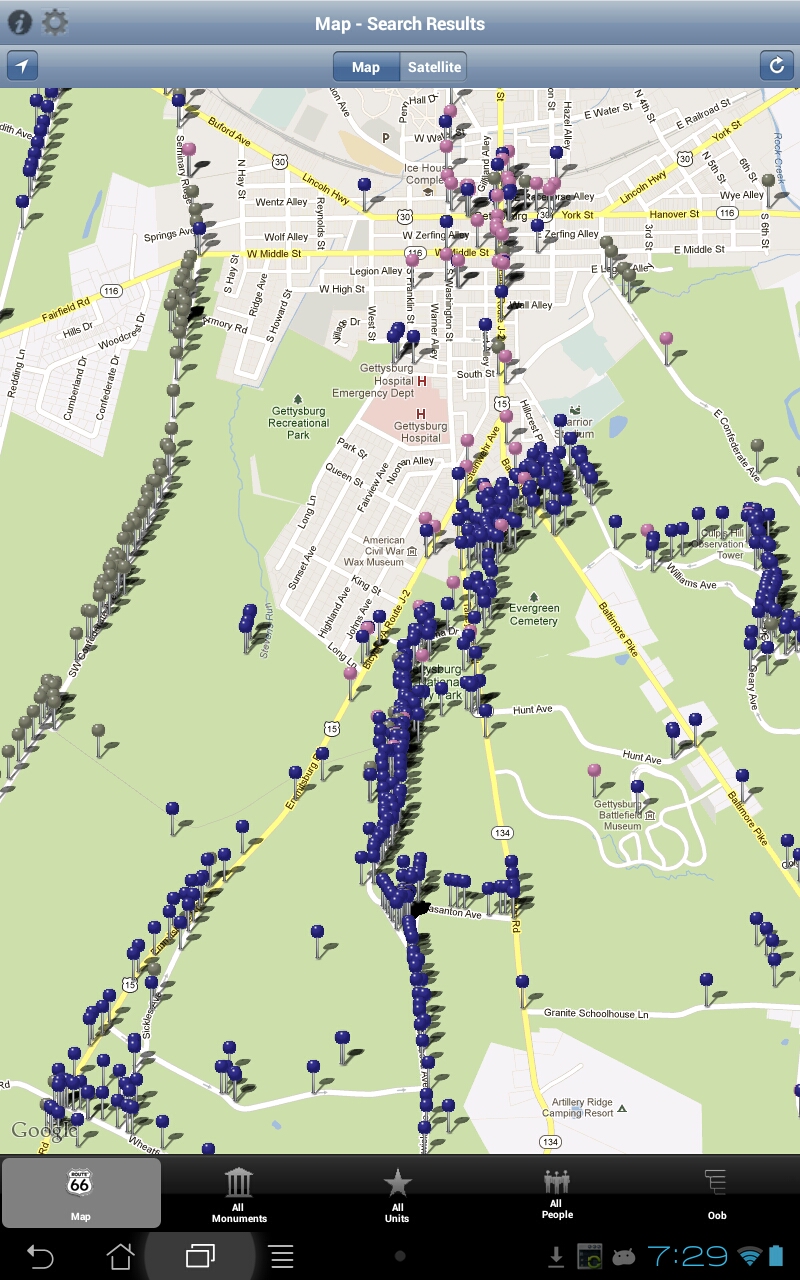Open the All Monuments tab

[239, 1194]
